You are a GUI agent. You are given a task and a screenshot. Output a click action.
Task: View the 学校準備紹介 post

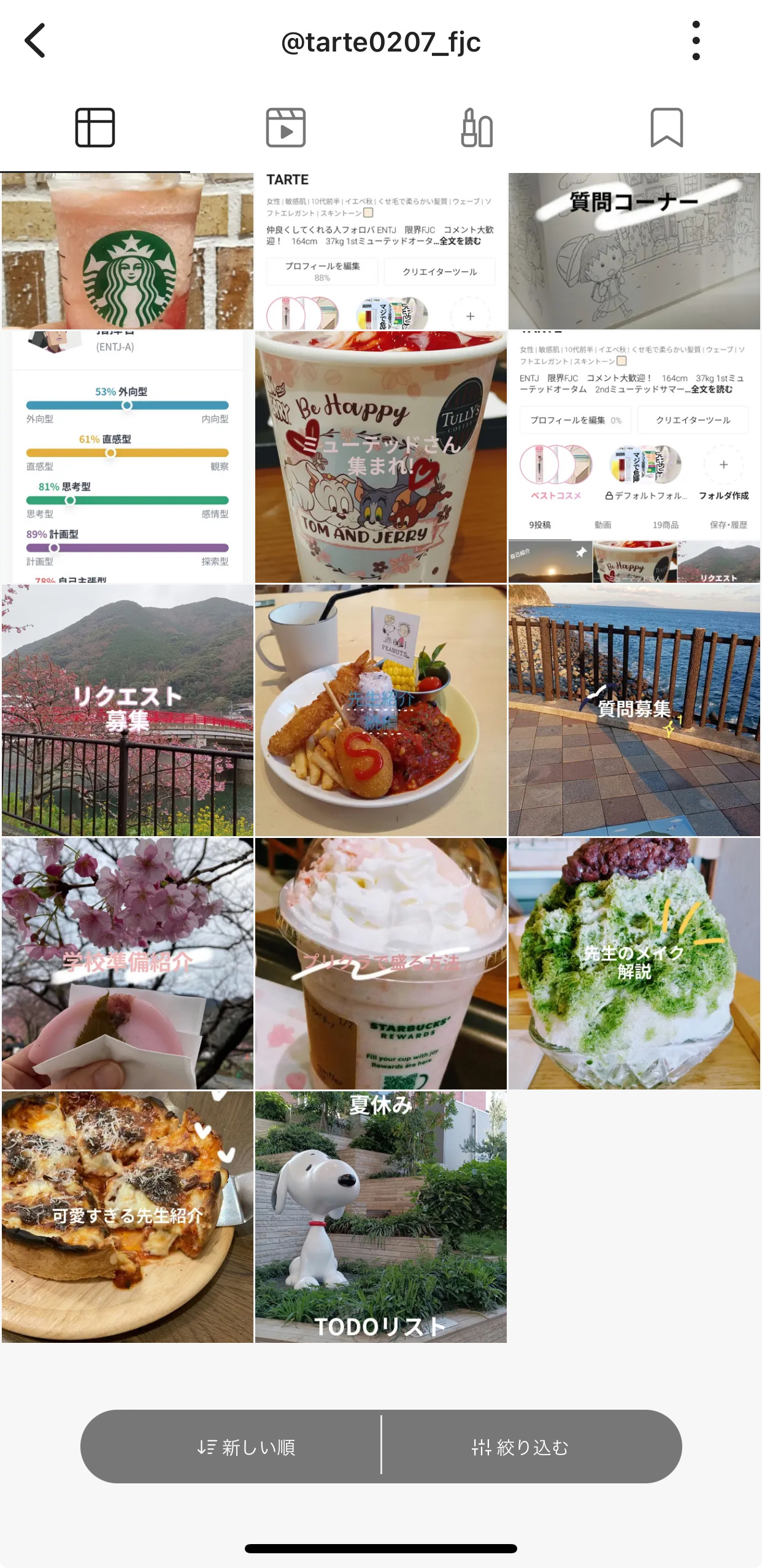tap(127, 964)
